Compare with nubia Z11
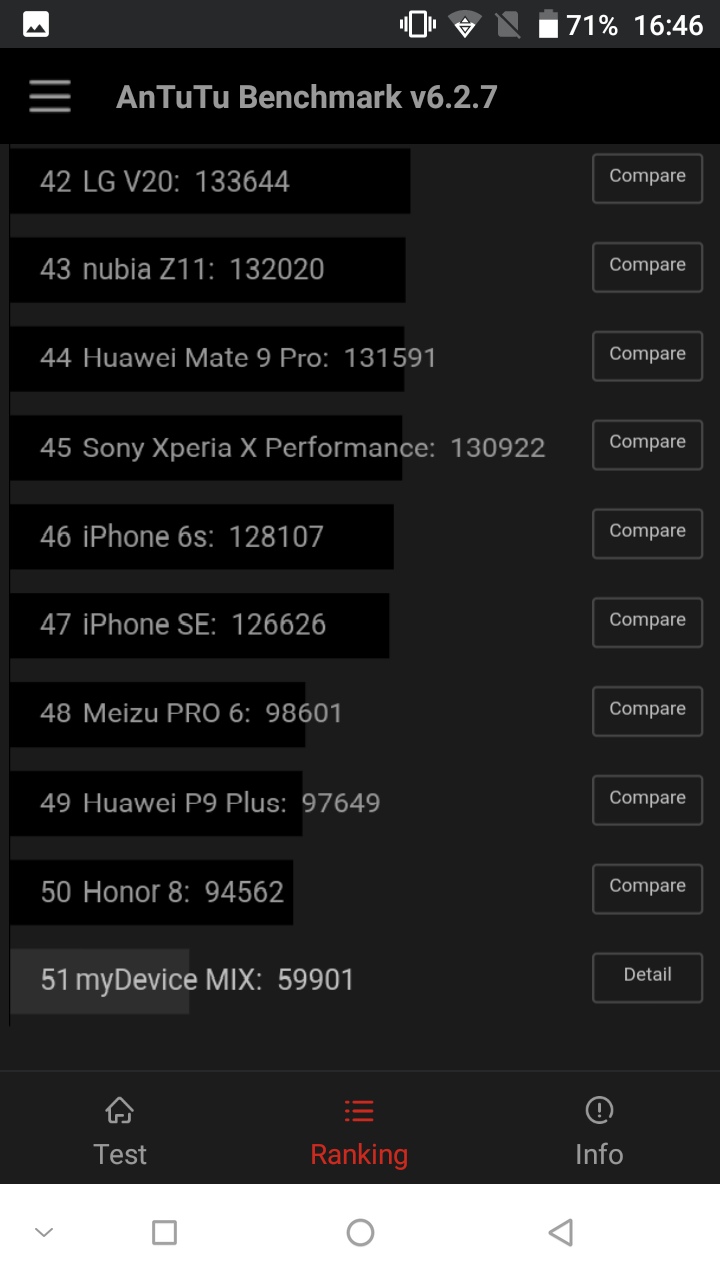Viewport: 720px width, 1280px height. pos(647,267)
